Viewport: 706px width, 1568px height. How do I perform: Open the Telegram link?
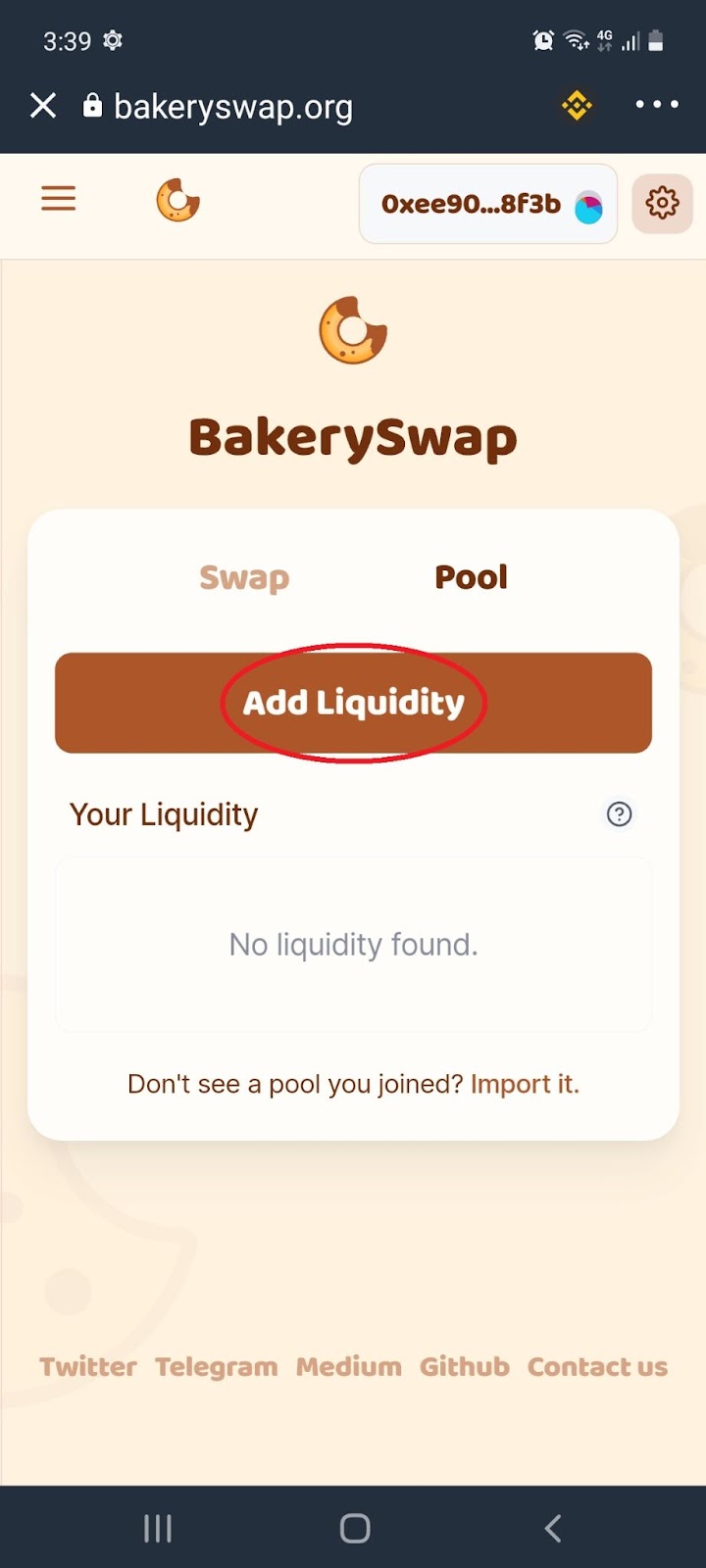(216, 1367)
